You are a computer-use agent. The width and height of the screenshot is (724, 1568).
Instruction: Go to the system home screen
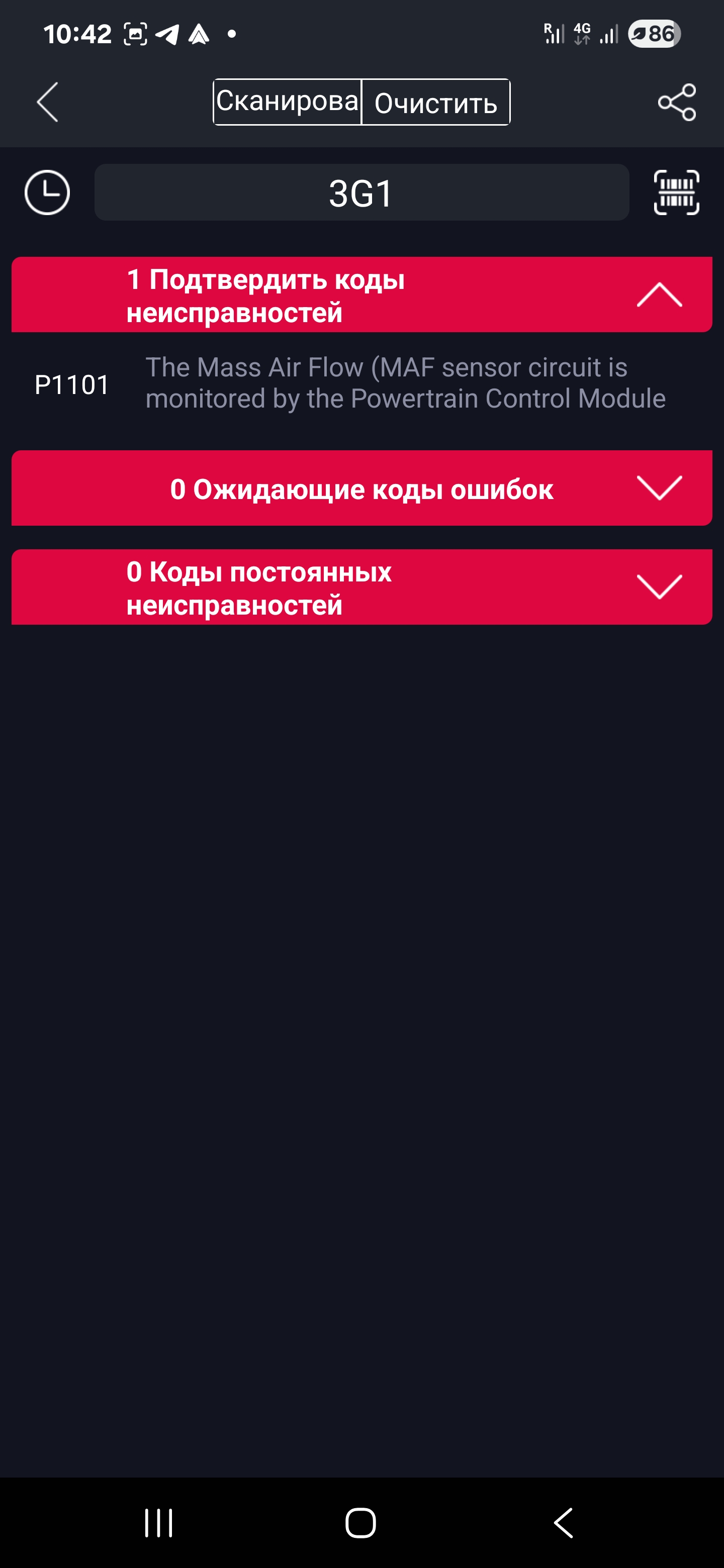pyautogui.click(x=361, y=1523)
